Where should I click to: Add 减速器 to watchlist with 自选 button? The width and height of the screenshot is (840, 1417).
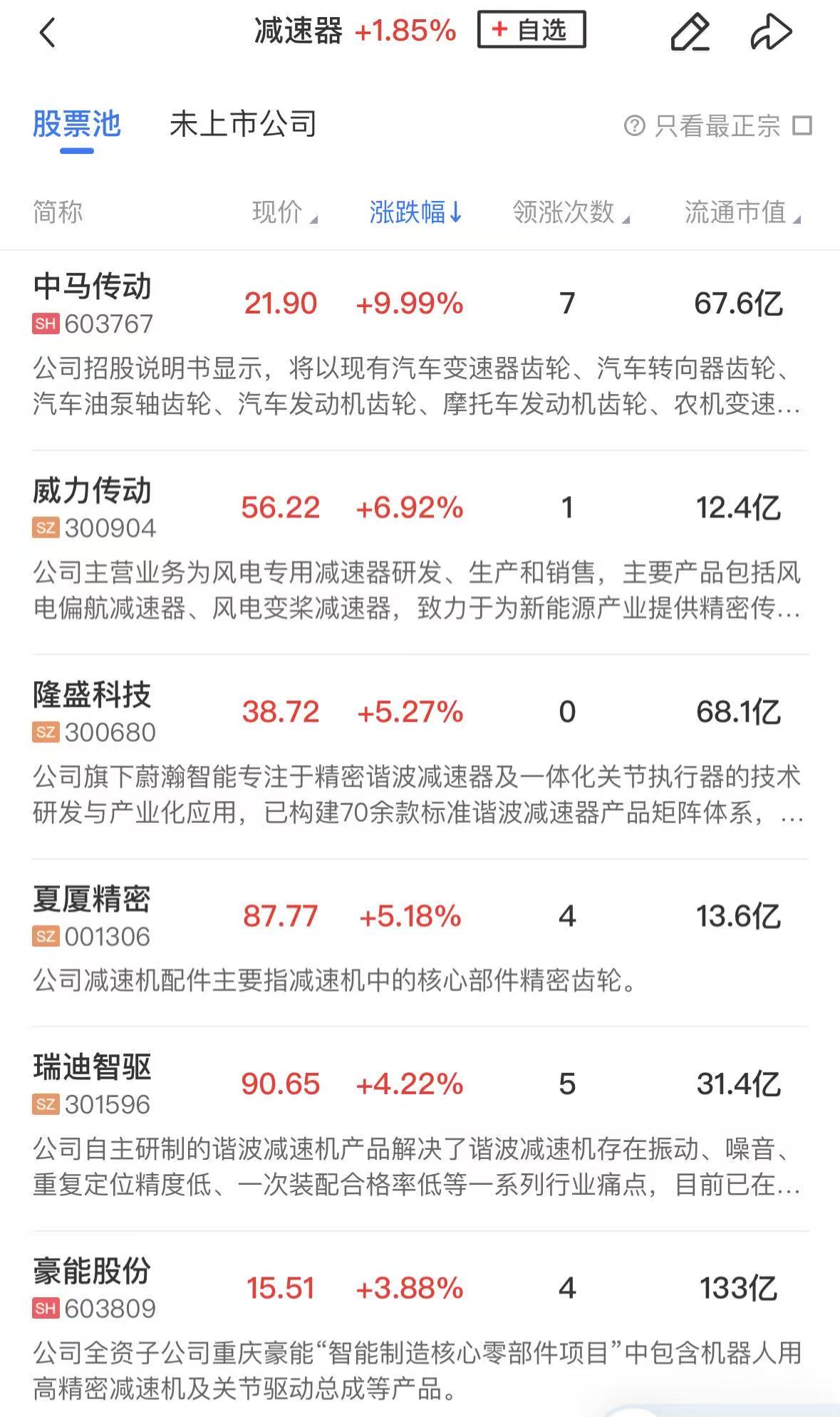click(531, 30)
